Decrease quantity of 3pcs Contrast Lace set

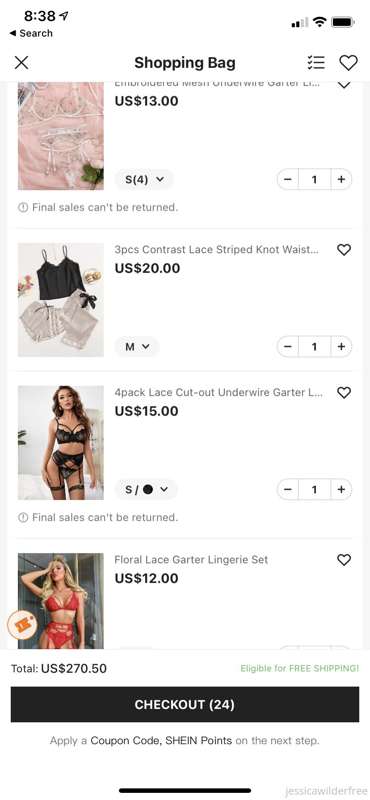(288, 346)
